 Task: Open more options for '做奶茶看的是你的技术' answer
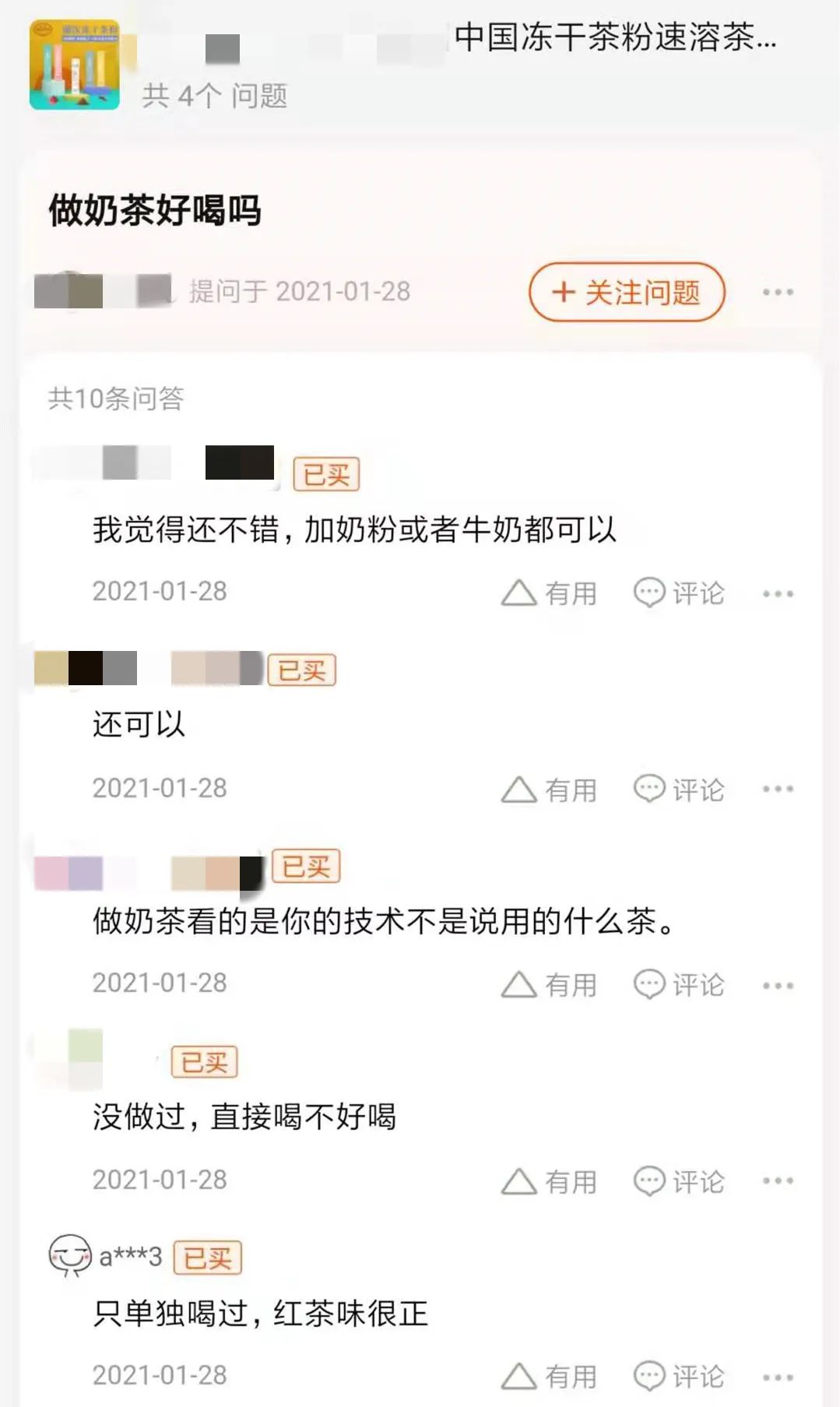point(778,986)
